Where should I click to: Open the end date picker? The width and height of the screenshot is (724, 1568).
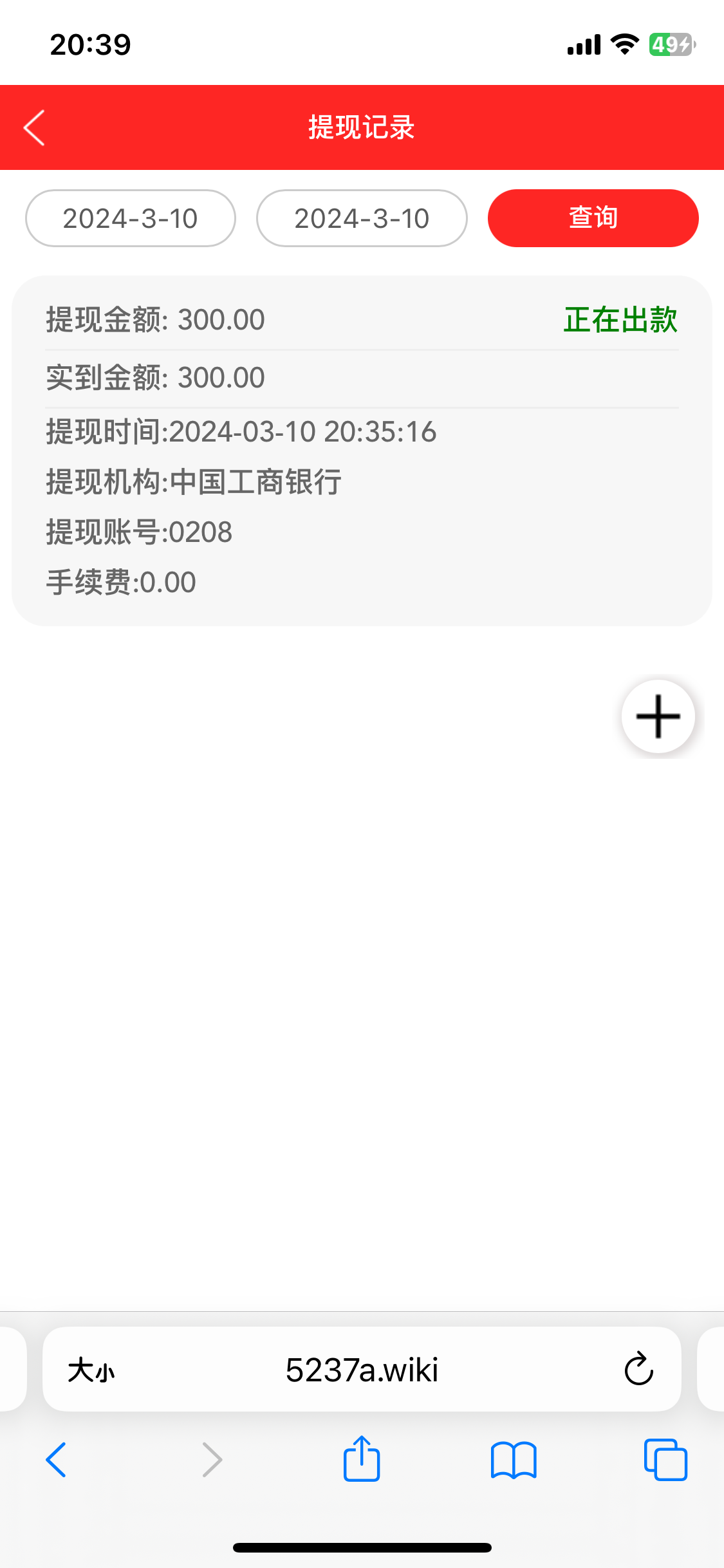click(362, 218)
